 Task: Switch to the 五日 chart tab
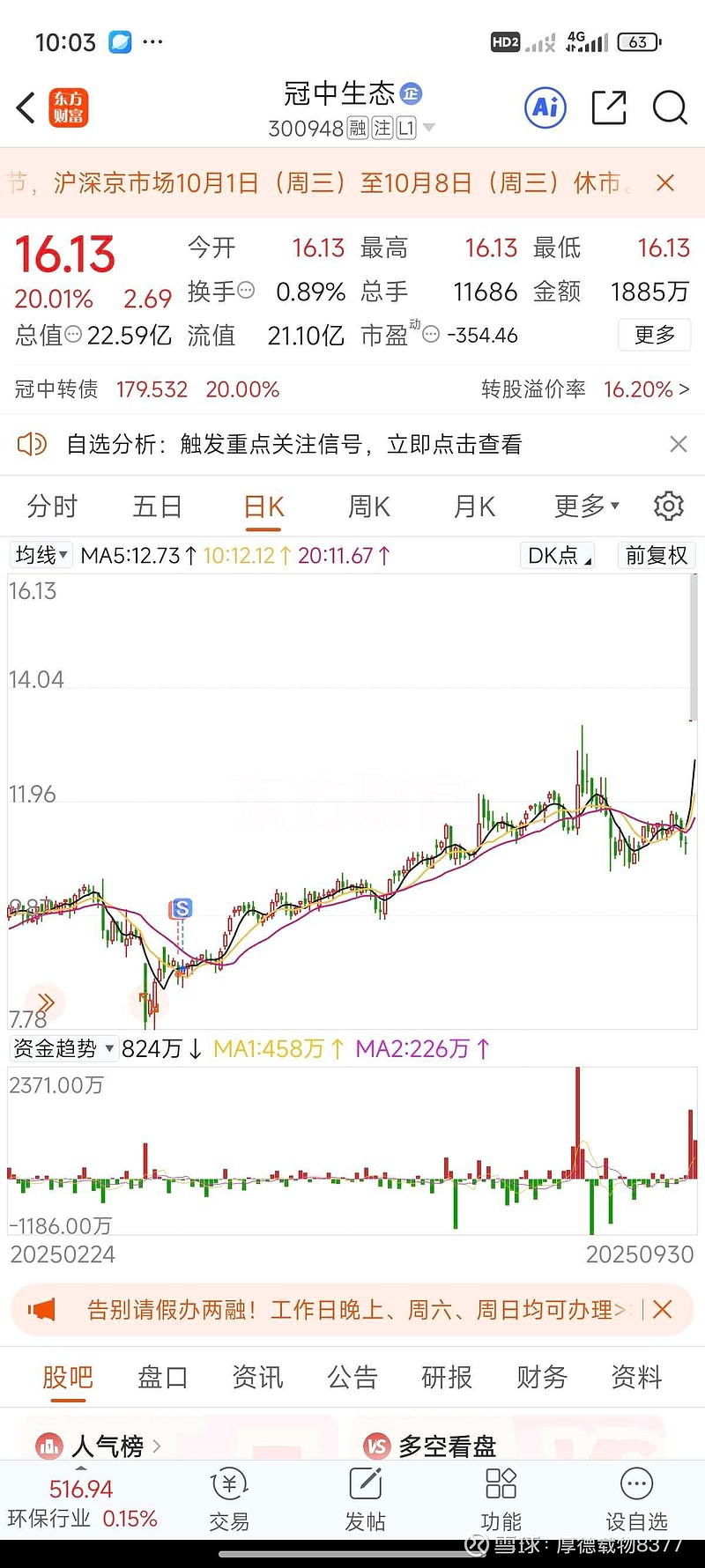point(158,507)
